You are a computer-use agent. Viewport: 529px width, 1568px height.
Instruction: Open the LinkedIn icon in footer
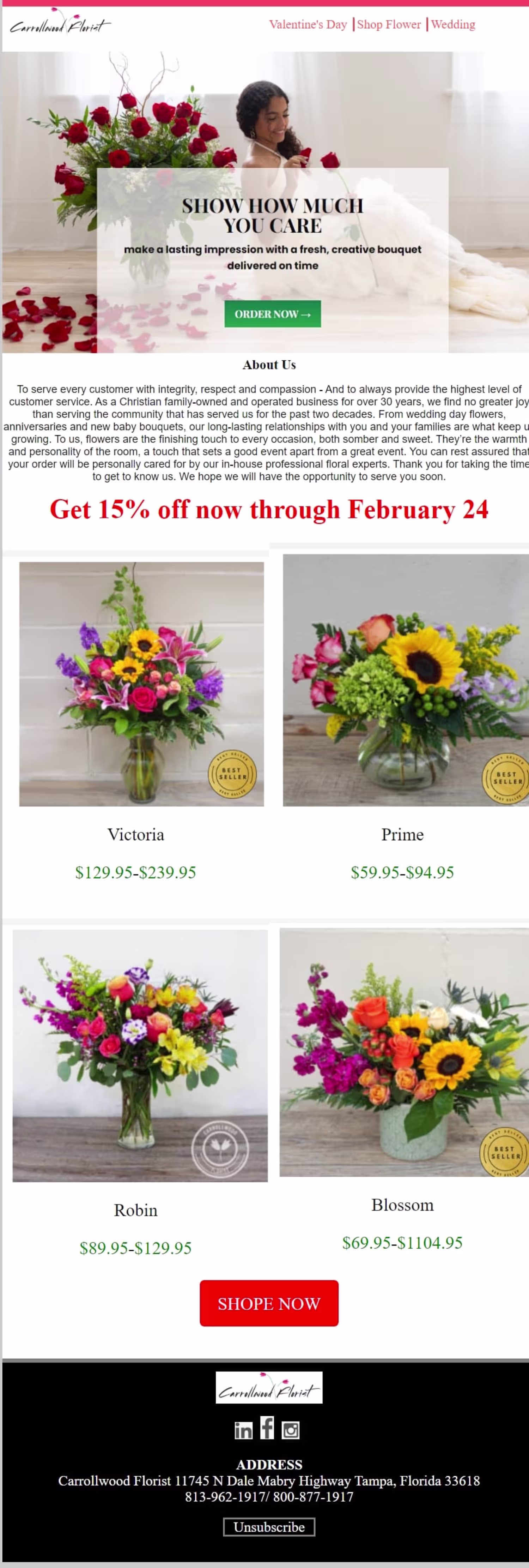click(x=243, y=1430)
